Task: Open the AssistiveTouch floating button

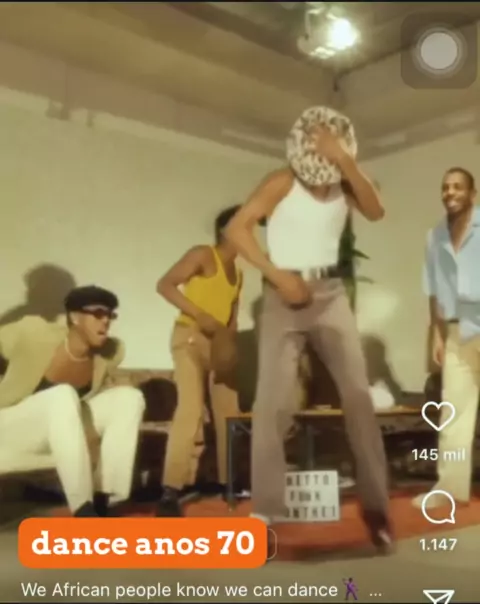Action: pyautogui.click(x=439, y=50)
